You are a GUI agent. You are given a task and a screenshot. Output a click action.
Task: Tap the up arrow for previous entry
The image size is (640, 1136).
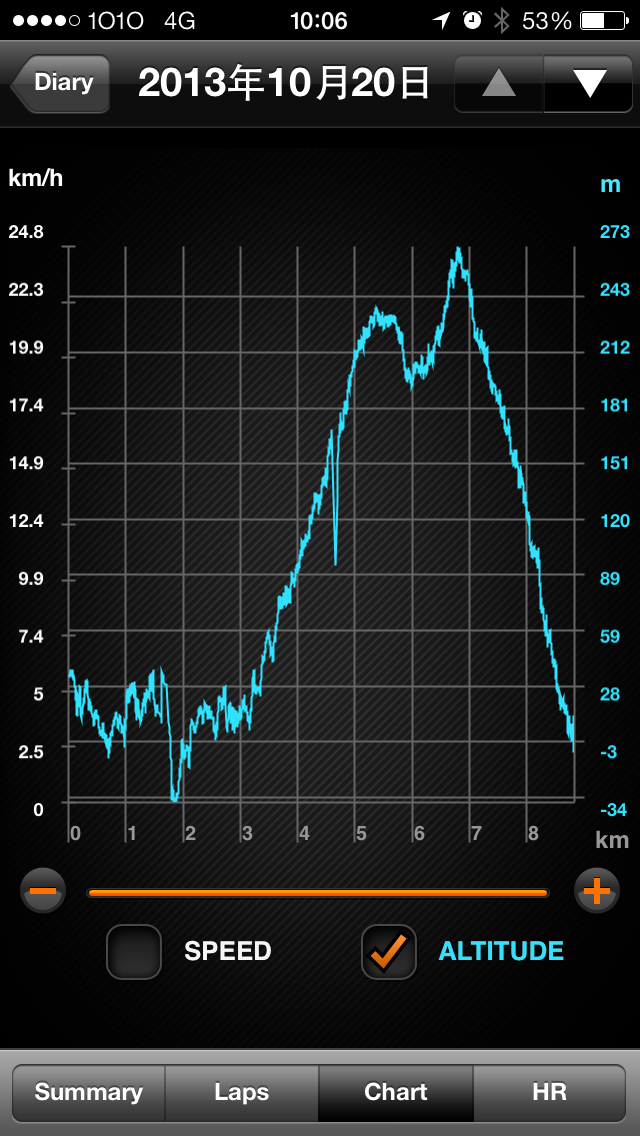coord(499,83)
